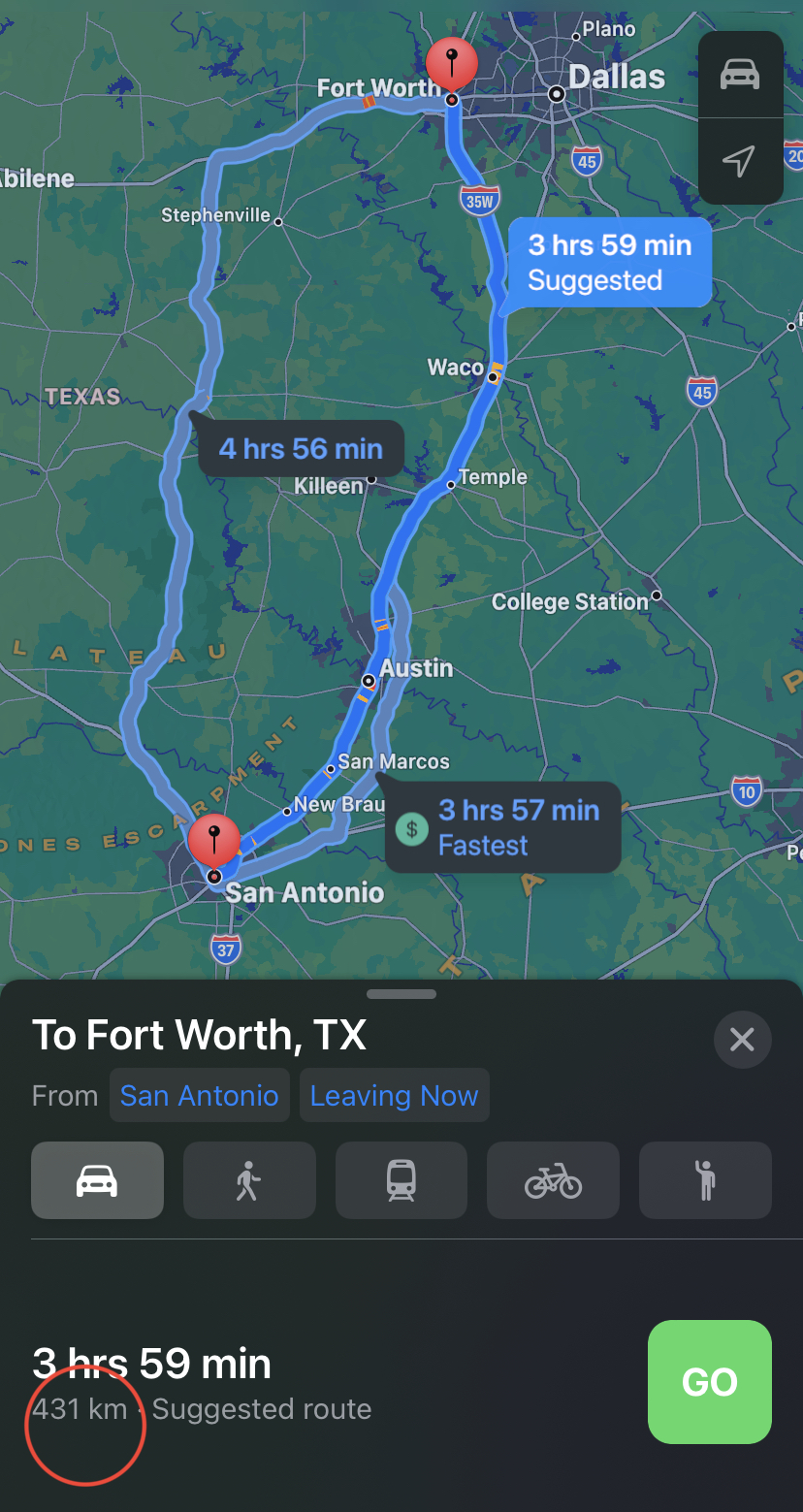Image resolution: width=803 pixels, height=1512 pixels.
Task: Open the Leaving Now departure time picker
Action: 394,1096
